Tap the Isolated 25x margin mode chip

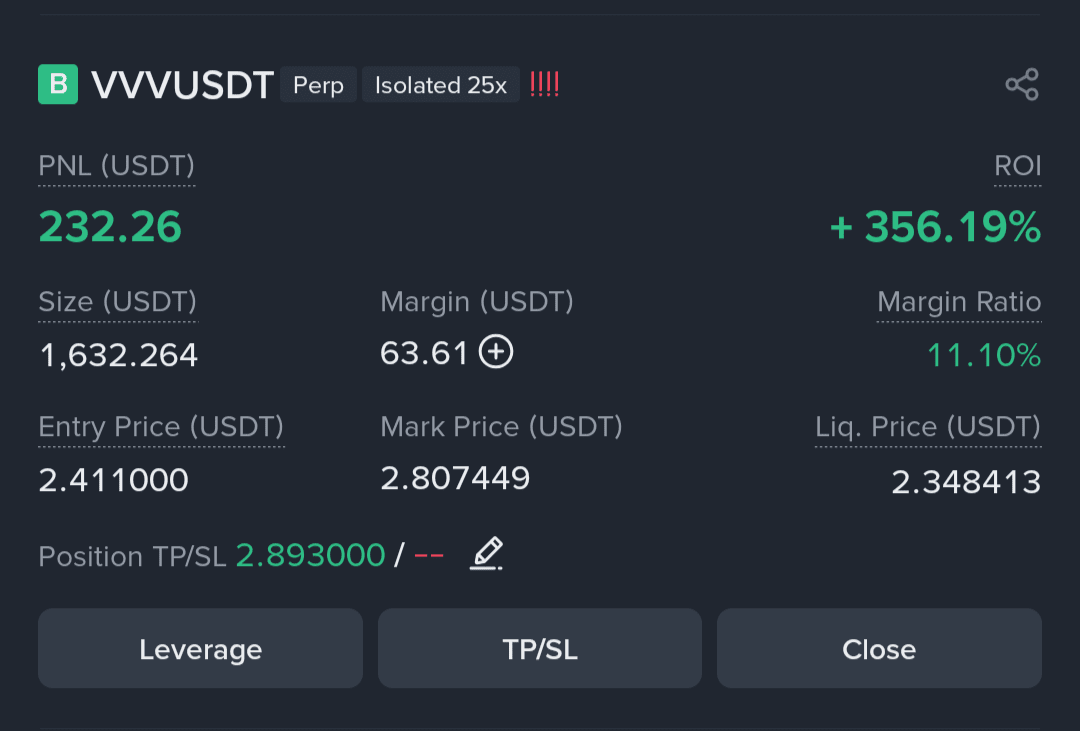440,86
